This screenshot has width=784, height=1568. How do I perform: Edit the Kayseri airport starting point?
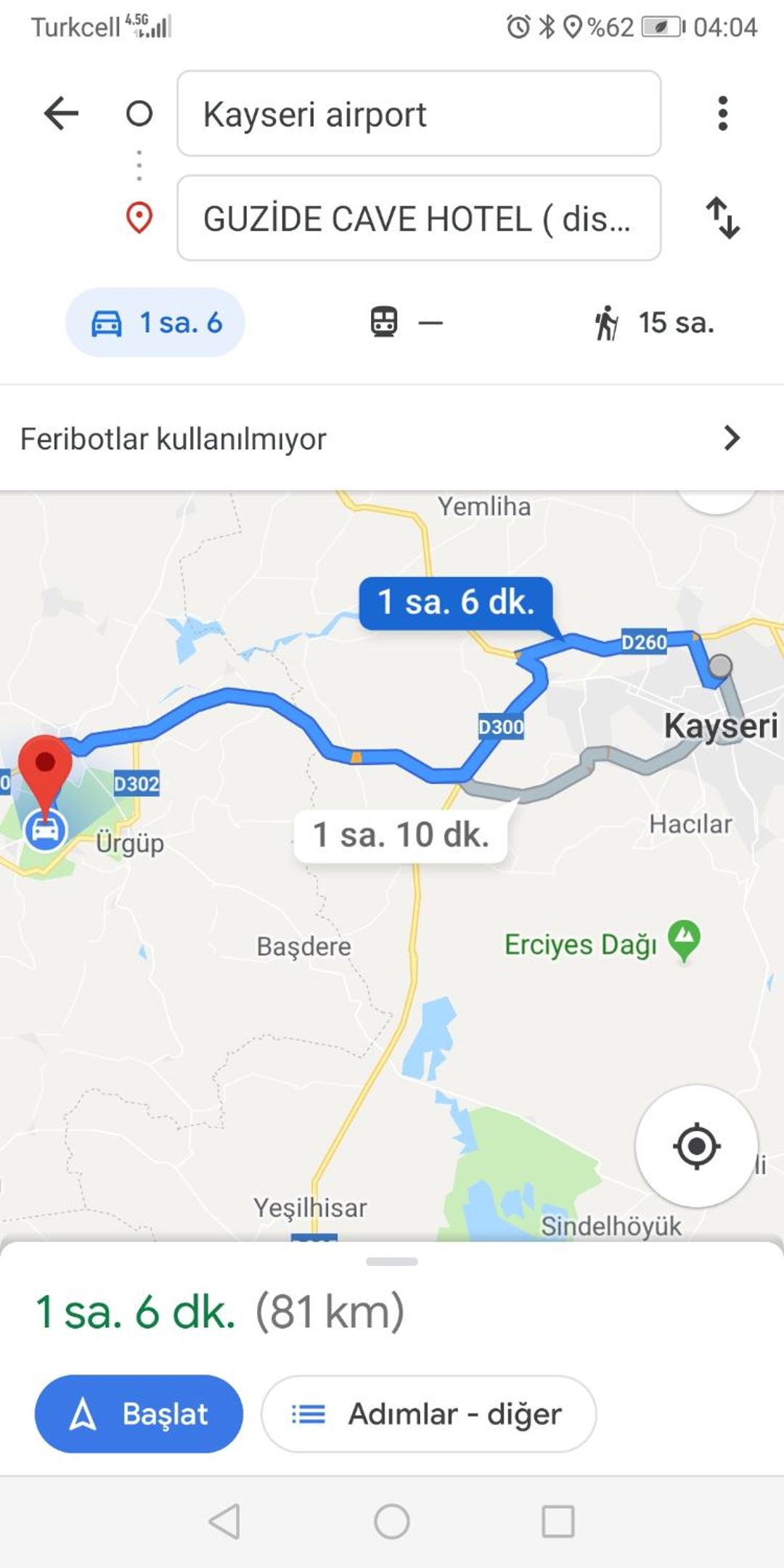418,113
